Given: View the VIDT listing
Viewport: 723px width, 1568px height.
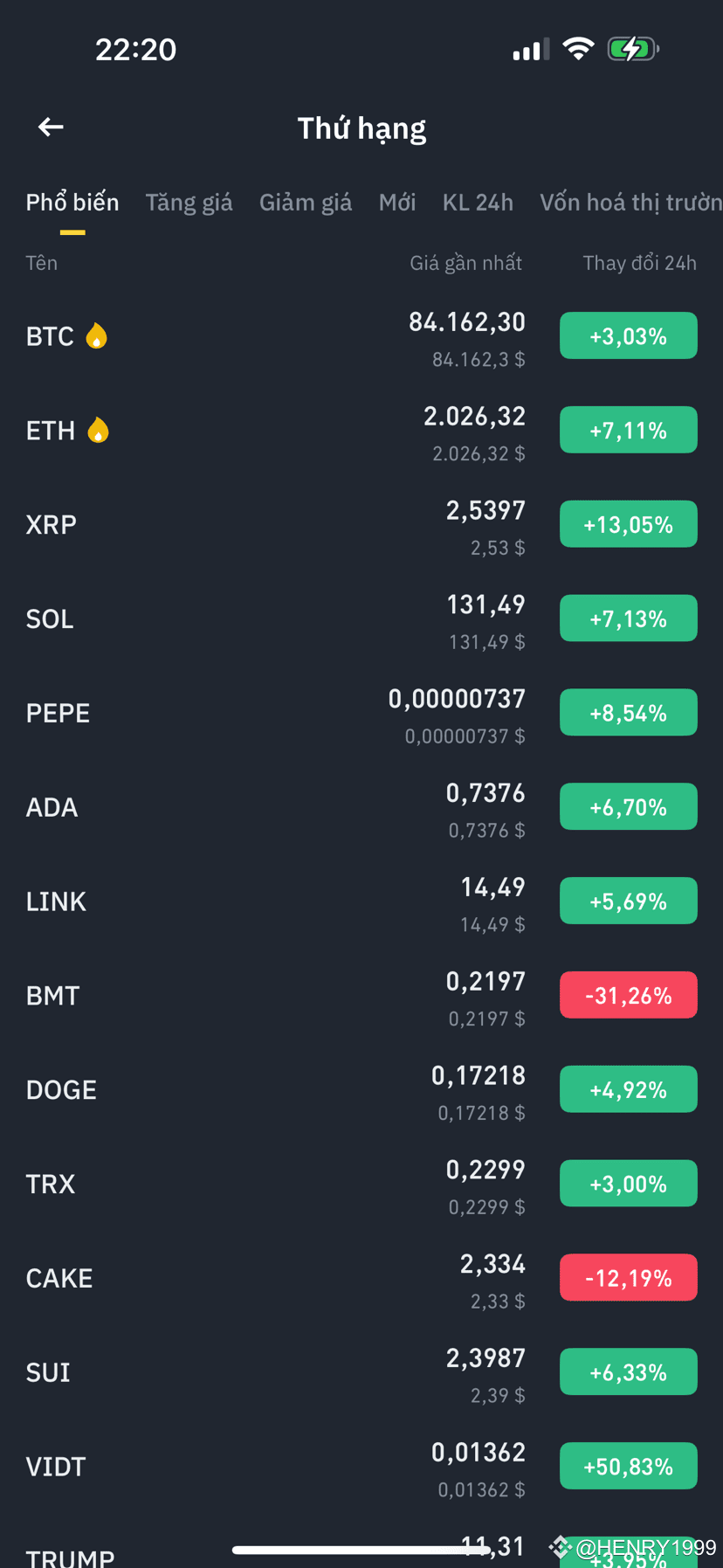Looking at the screenshot, I should point(361,1467).
